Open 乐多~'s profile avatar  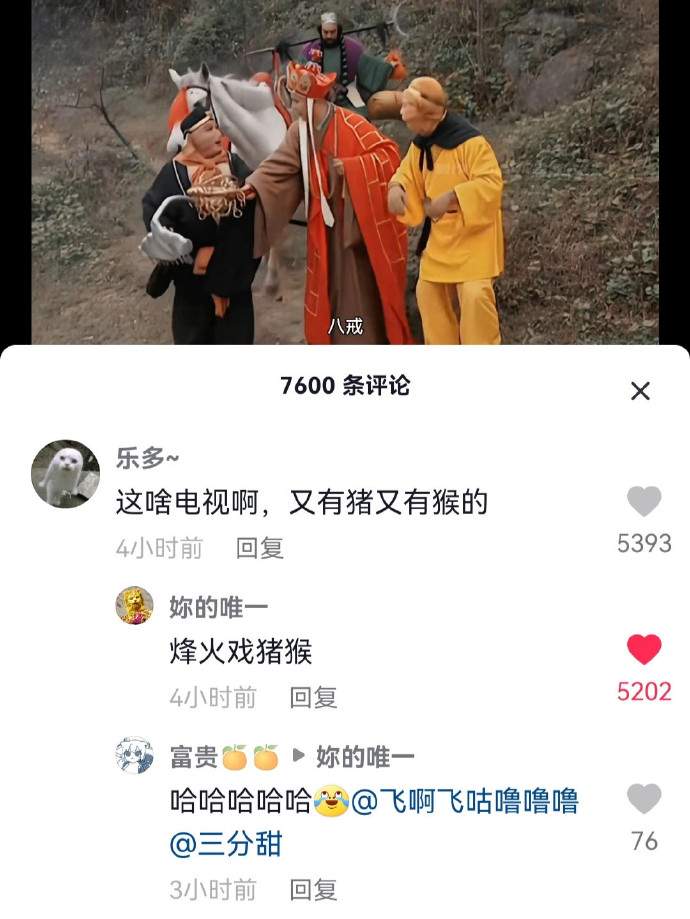click(65, 474)
